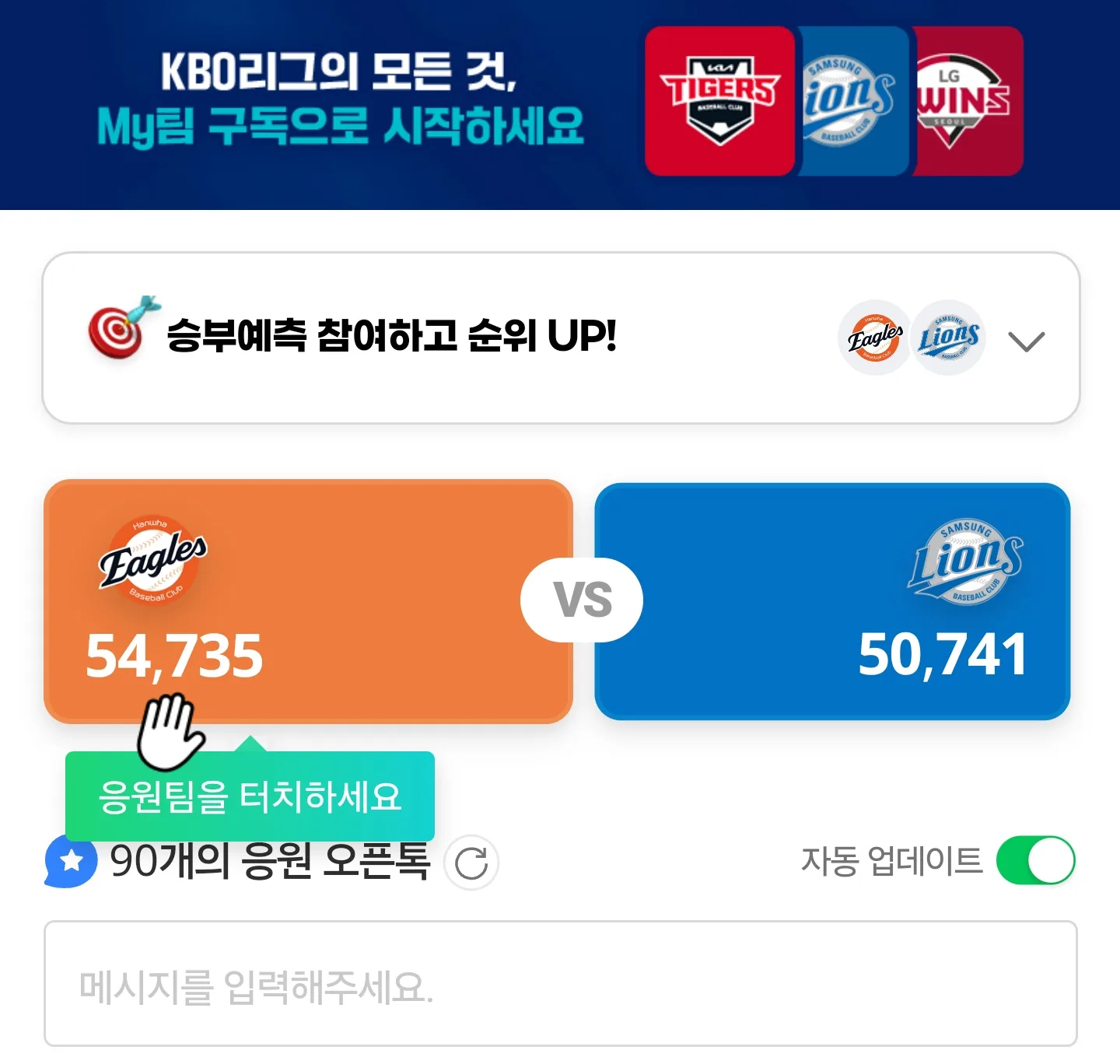This screenshot has width=1120, height=1064.
Task: Expand the 승부예측 card chevron
Action: click(x=1026, y=341)
